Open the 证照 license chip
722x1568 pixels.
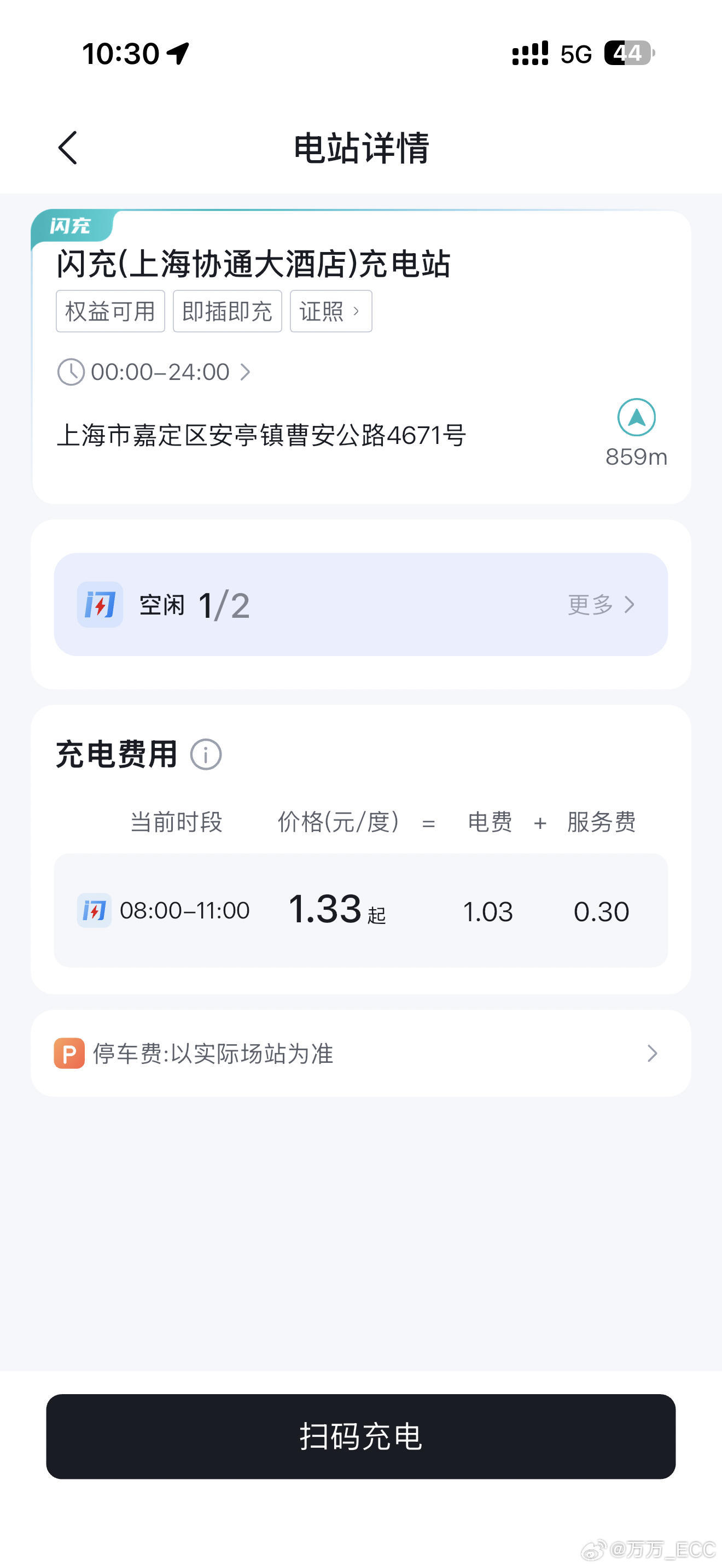coord(330,312)
